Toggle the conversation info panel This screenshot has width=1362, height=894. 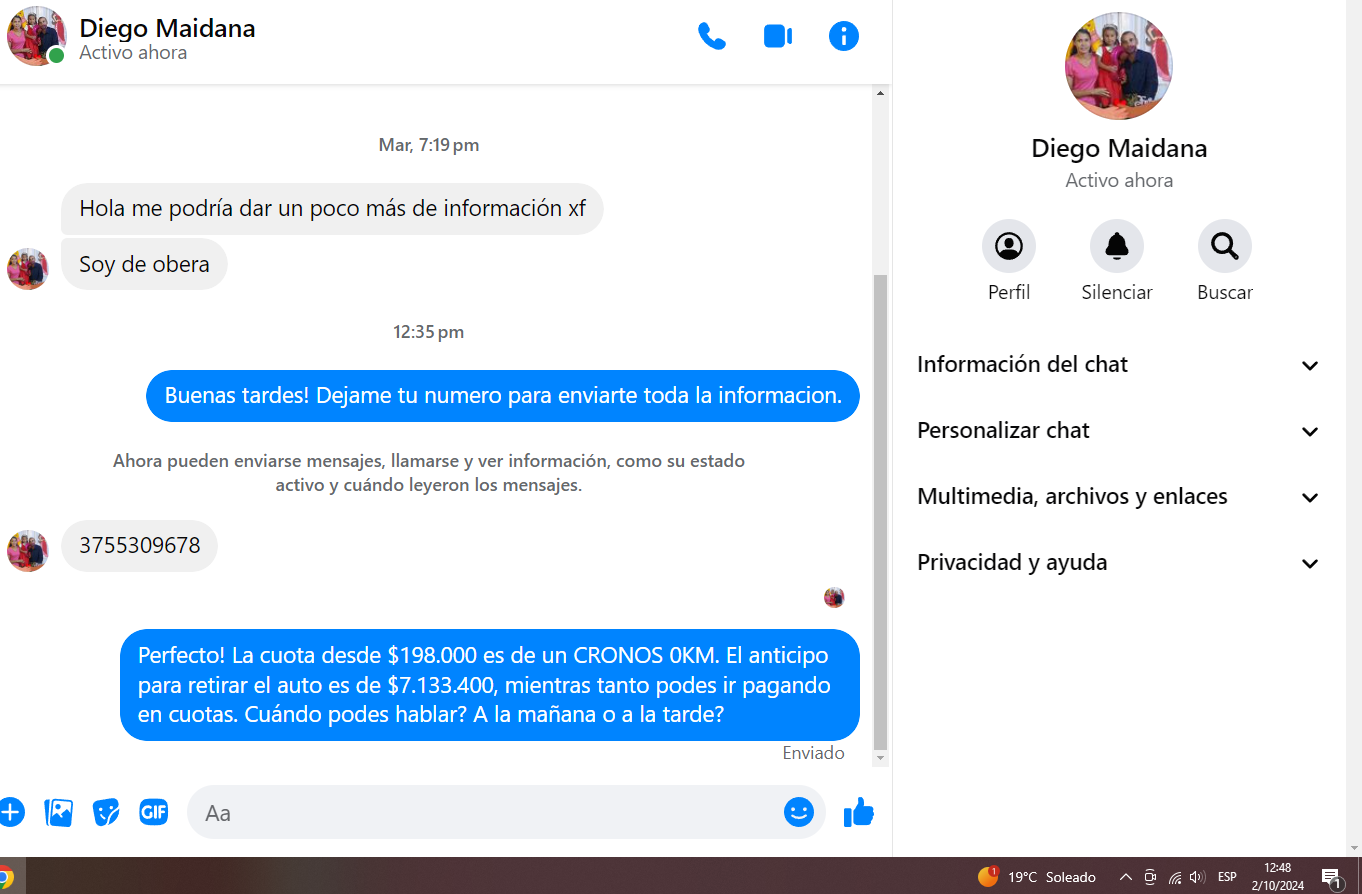point(843,37)
